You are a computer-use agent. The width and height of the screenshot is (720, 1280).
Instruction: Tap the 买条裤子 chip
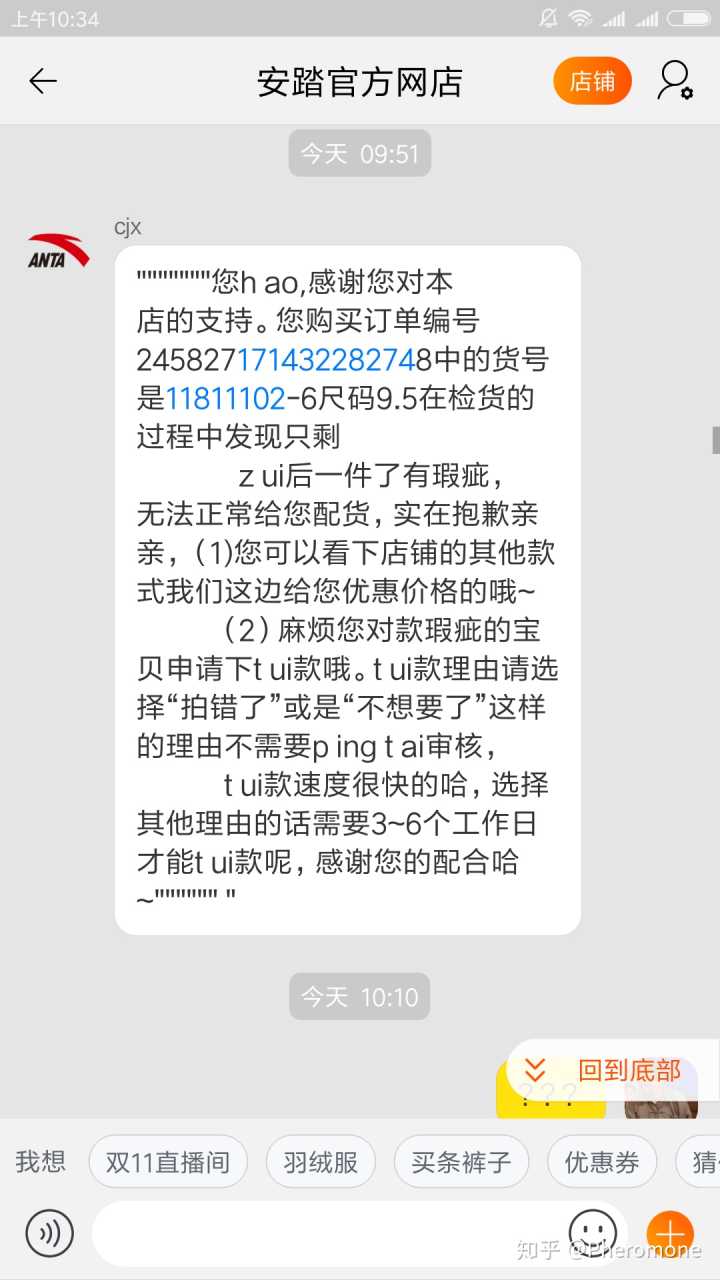[461, 1162]
